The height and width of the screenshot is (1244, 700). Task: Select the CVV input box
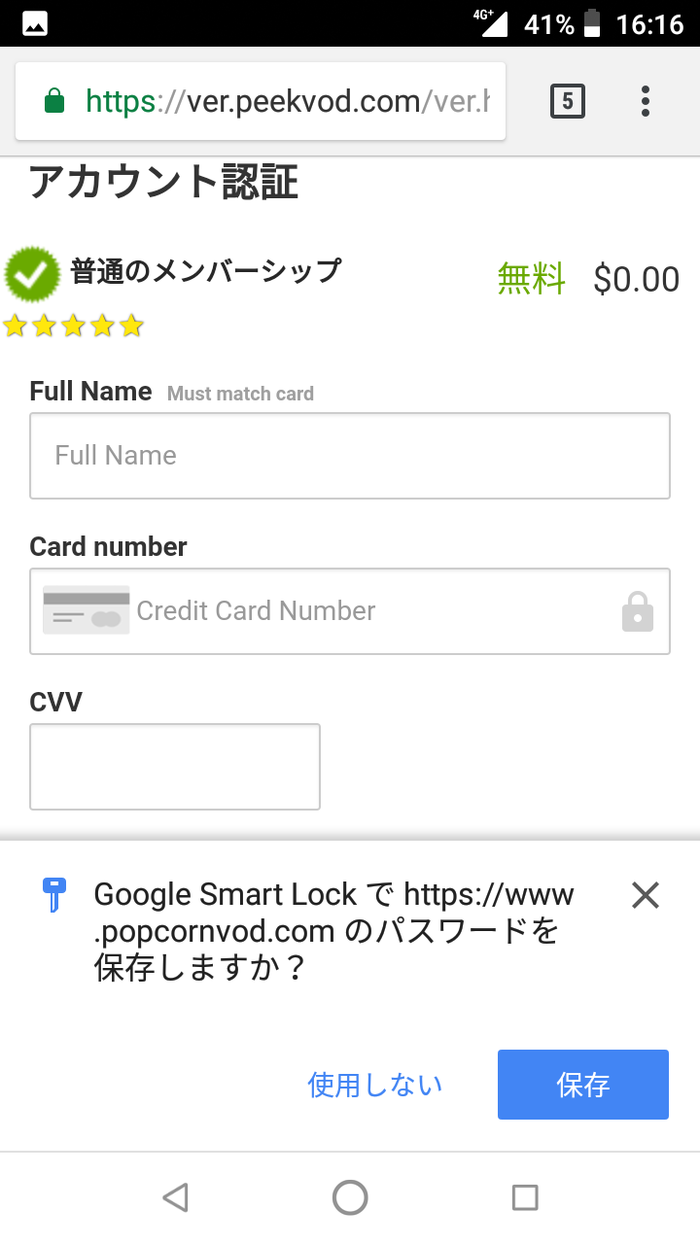(x=175, y=766)
